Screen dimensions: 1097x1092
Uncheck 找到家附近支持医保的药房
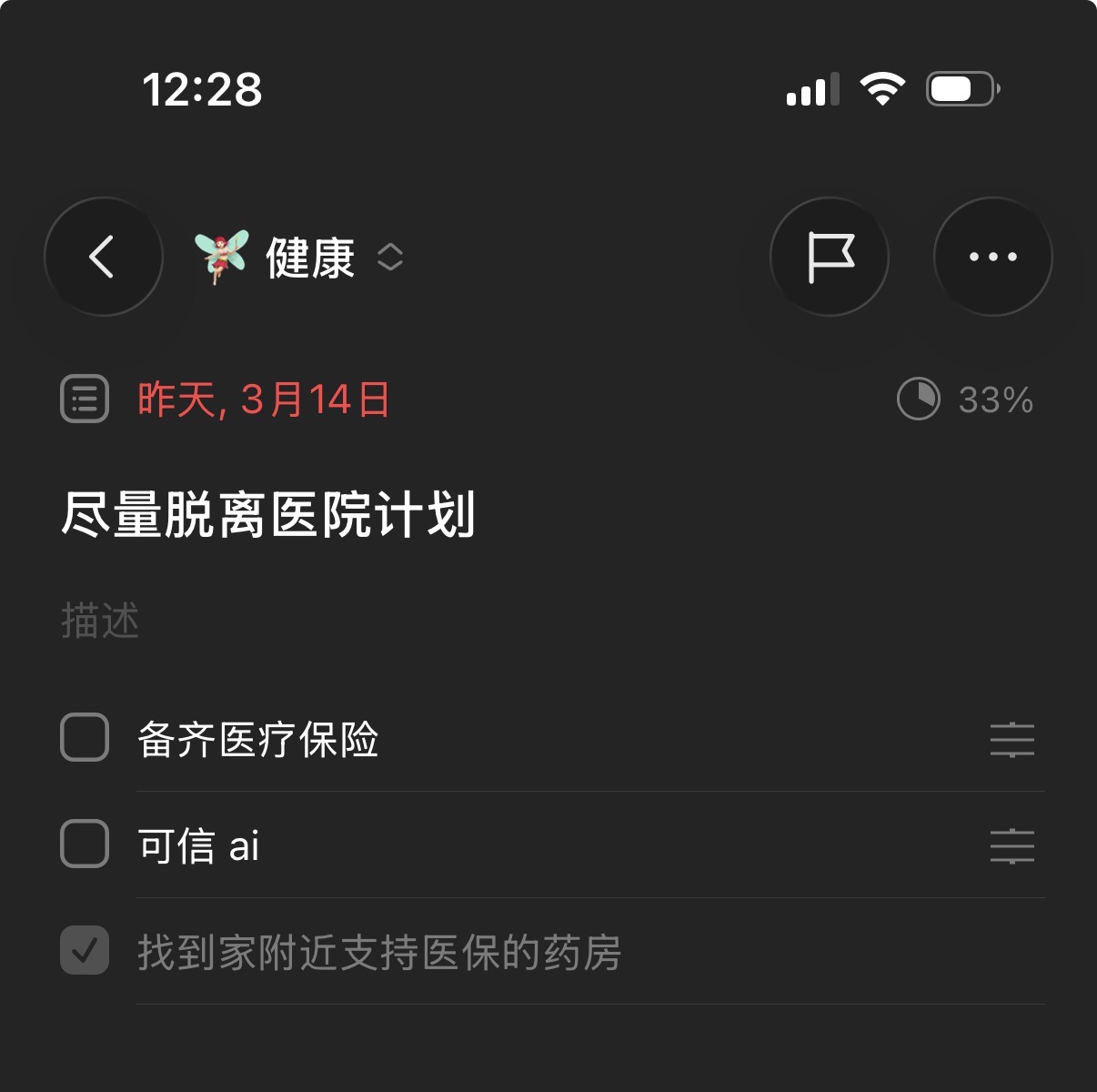(85, 951)
